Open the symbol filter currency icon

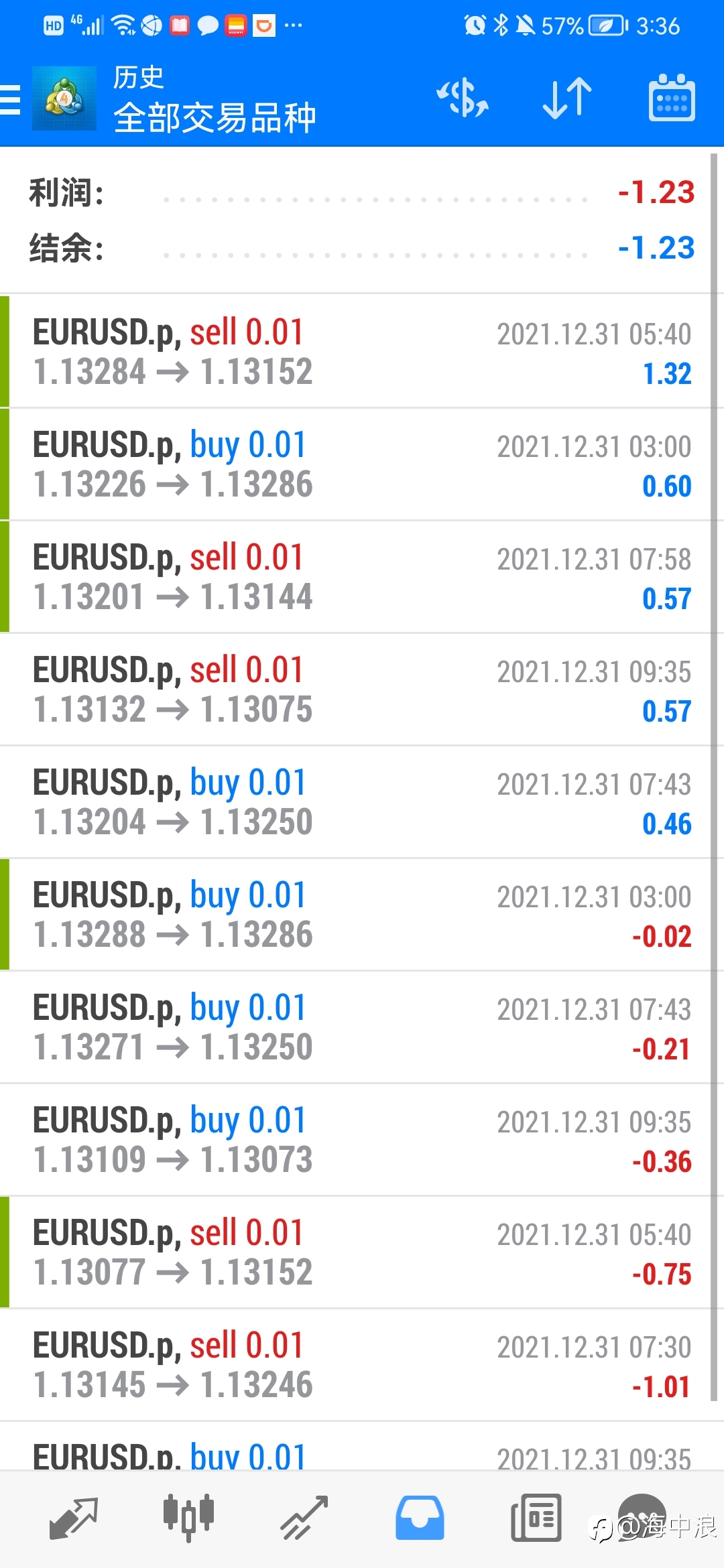[463, 99]
